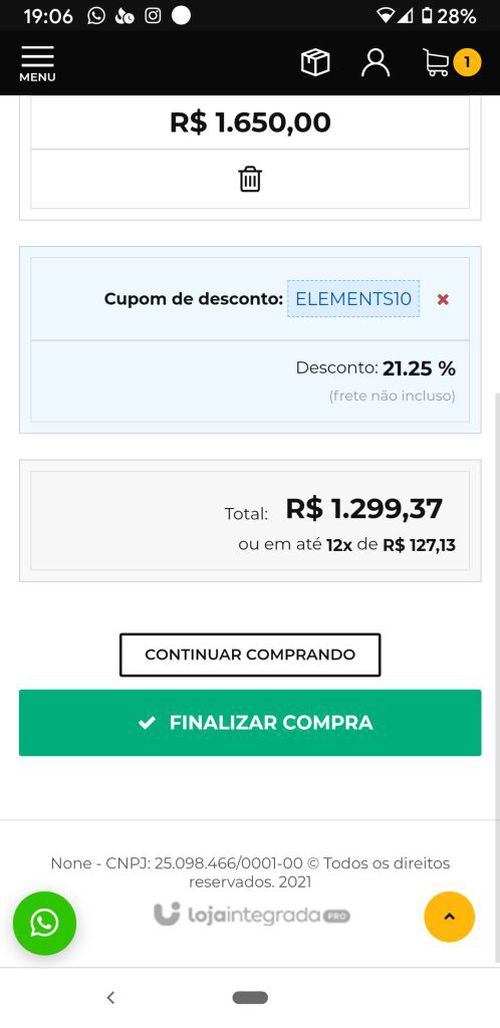500x1028 pixels.
Task: Remove the ELEMENTS10 coupon with the red X
Action: click(443, 299)
